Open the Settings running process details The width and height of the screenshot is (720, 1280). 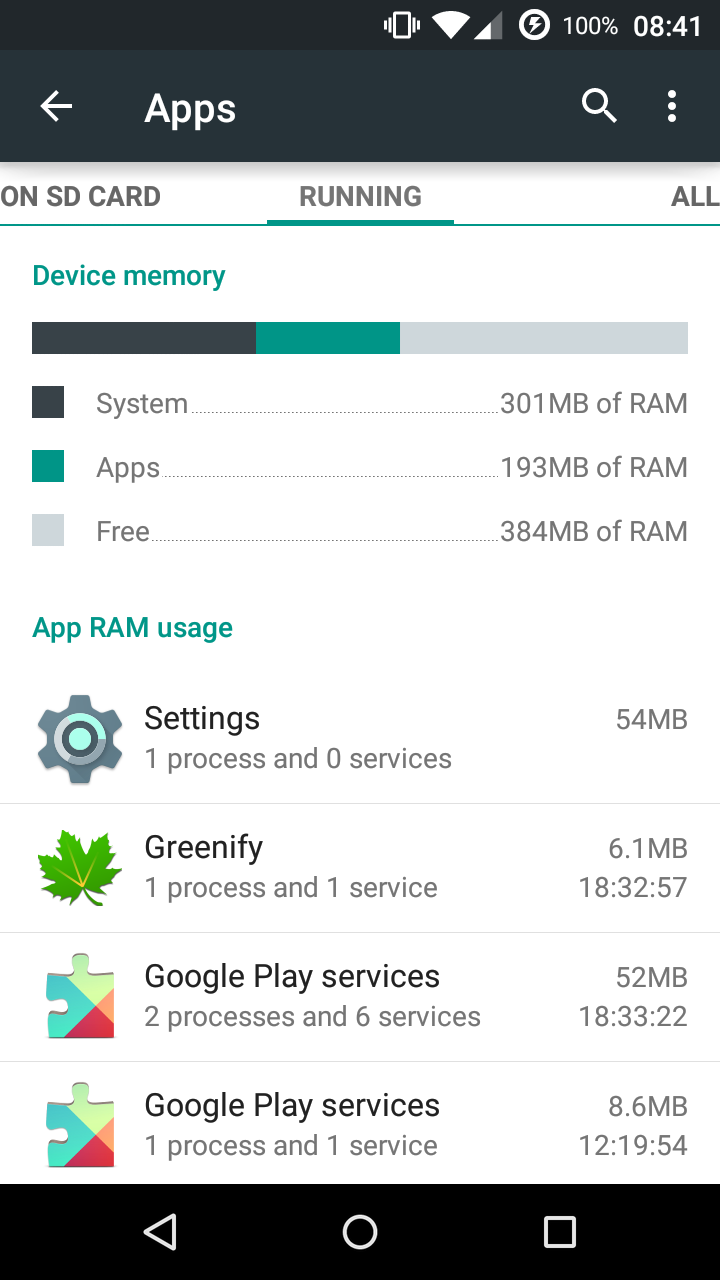pyautogui.click(x=360, y=739)
